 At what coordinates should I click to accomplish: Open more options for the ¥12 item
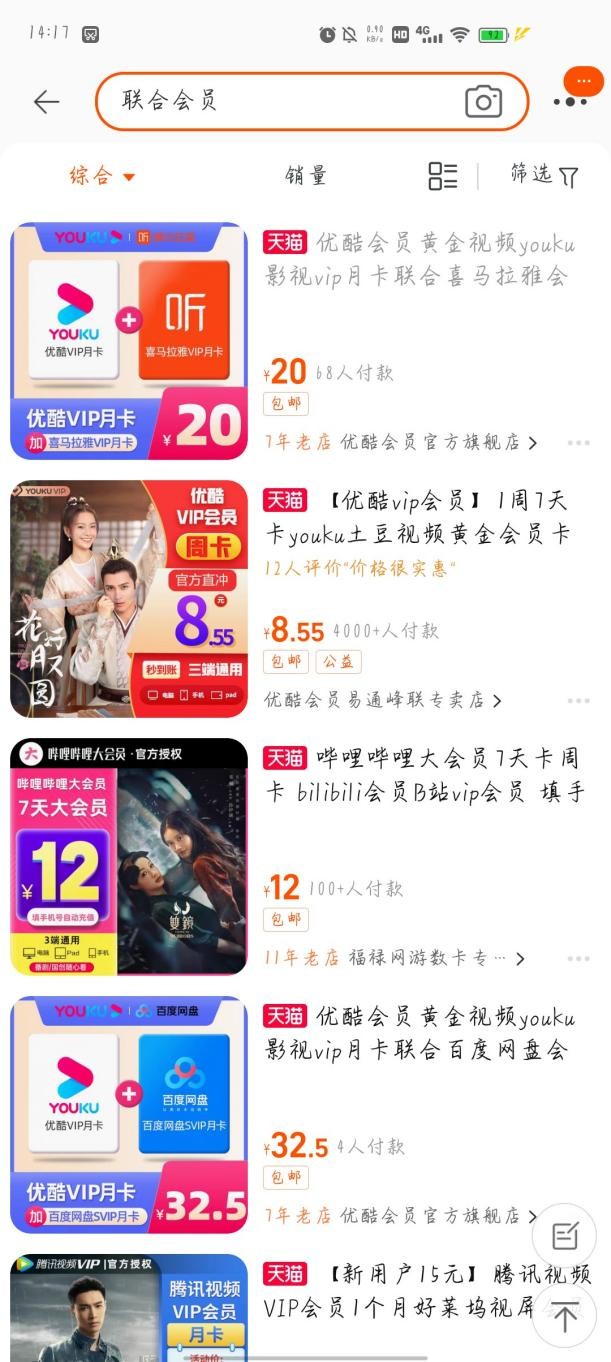[578, 958]
